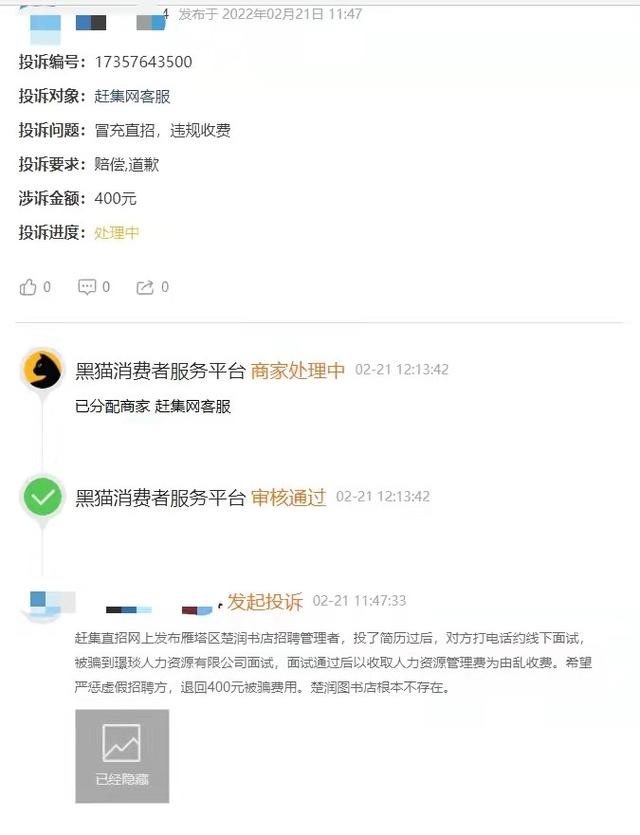Viewport: 640px width, 835px height.
Task: Open the comments on this complaint
Action: coord(88,288)
